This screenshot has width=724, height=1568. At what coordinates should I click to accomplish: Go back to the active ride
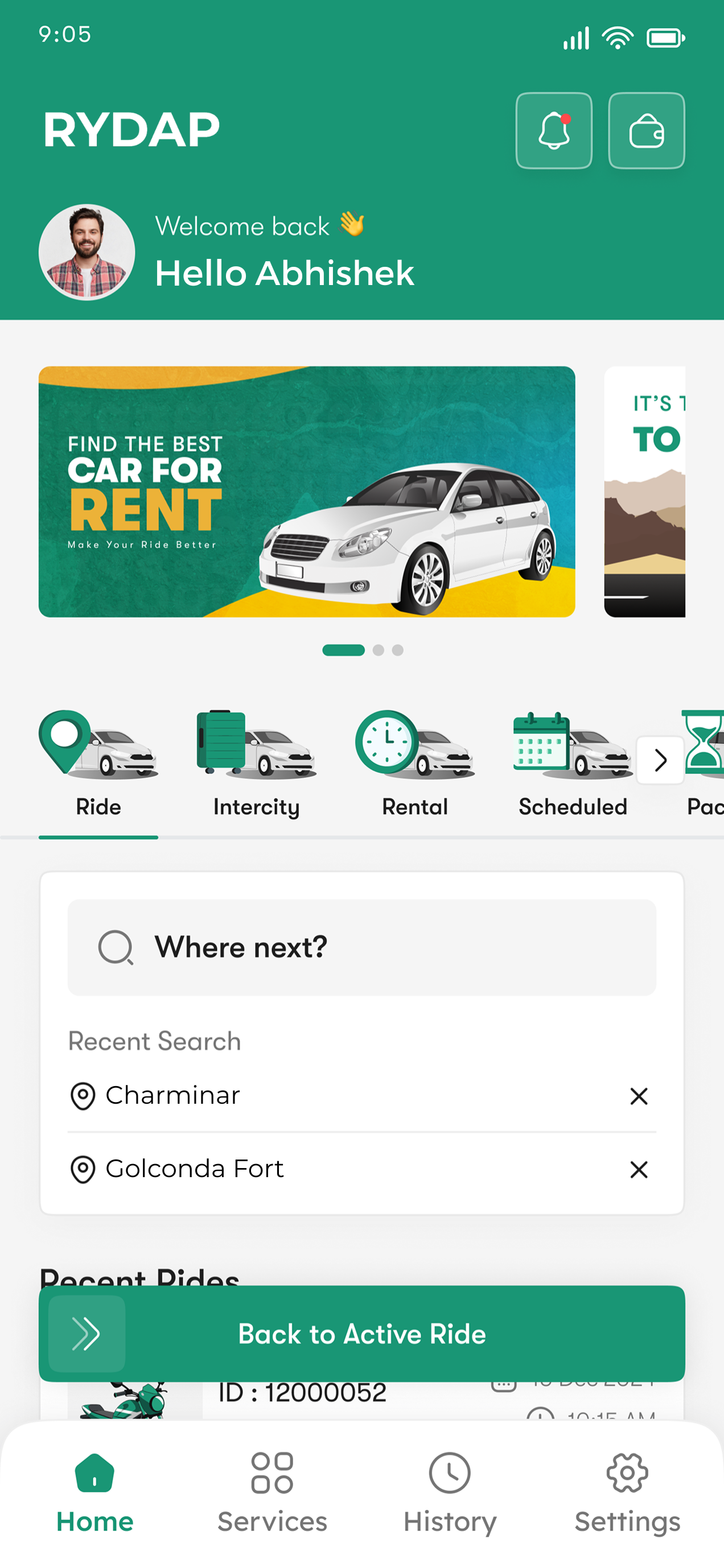(361, 1334)
